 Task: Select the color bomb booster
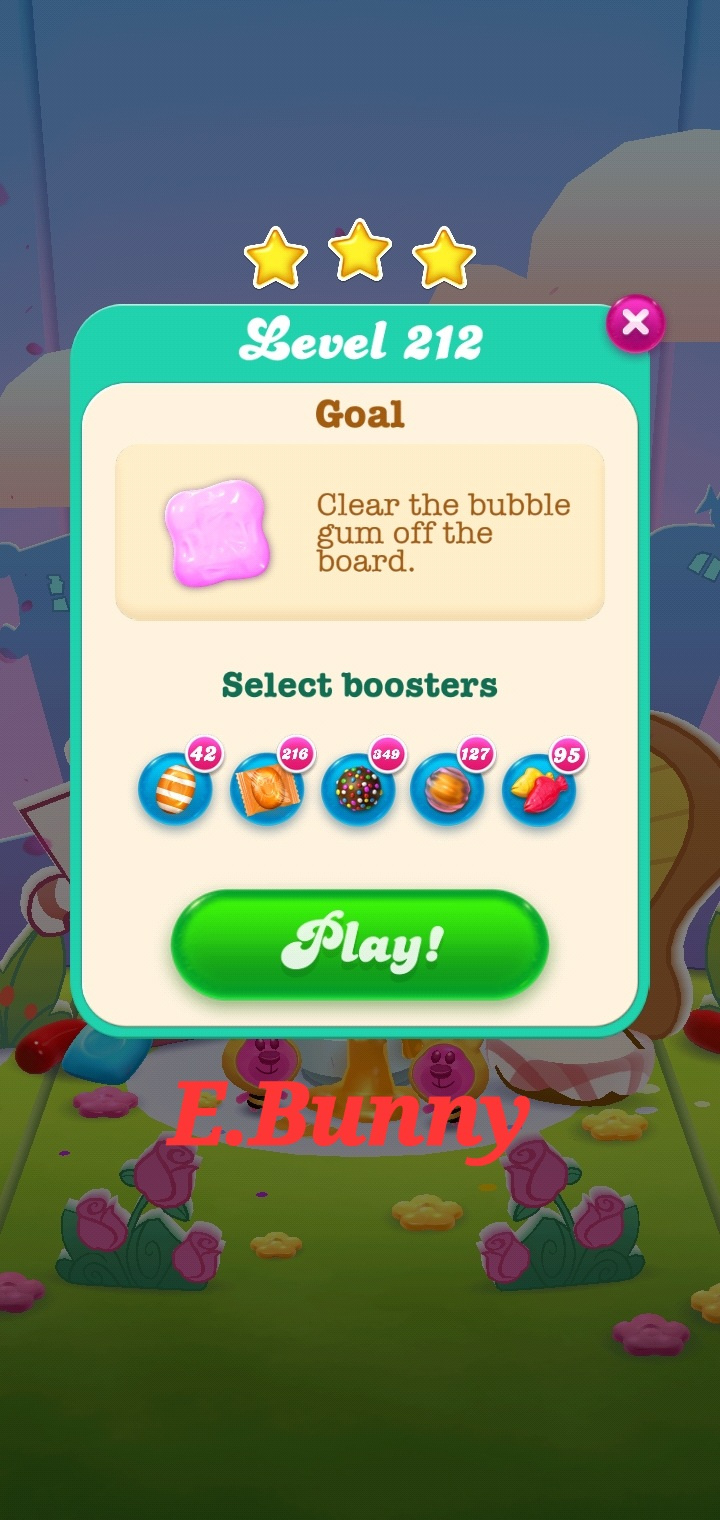click(357, 789)
